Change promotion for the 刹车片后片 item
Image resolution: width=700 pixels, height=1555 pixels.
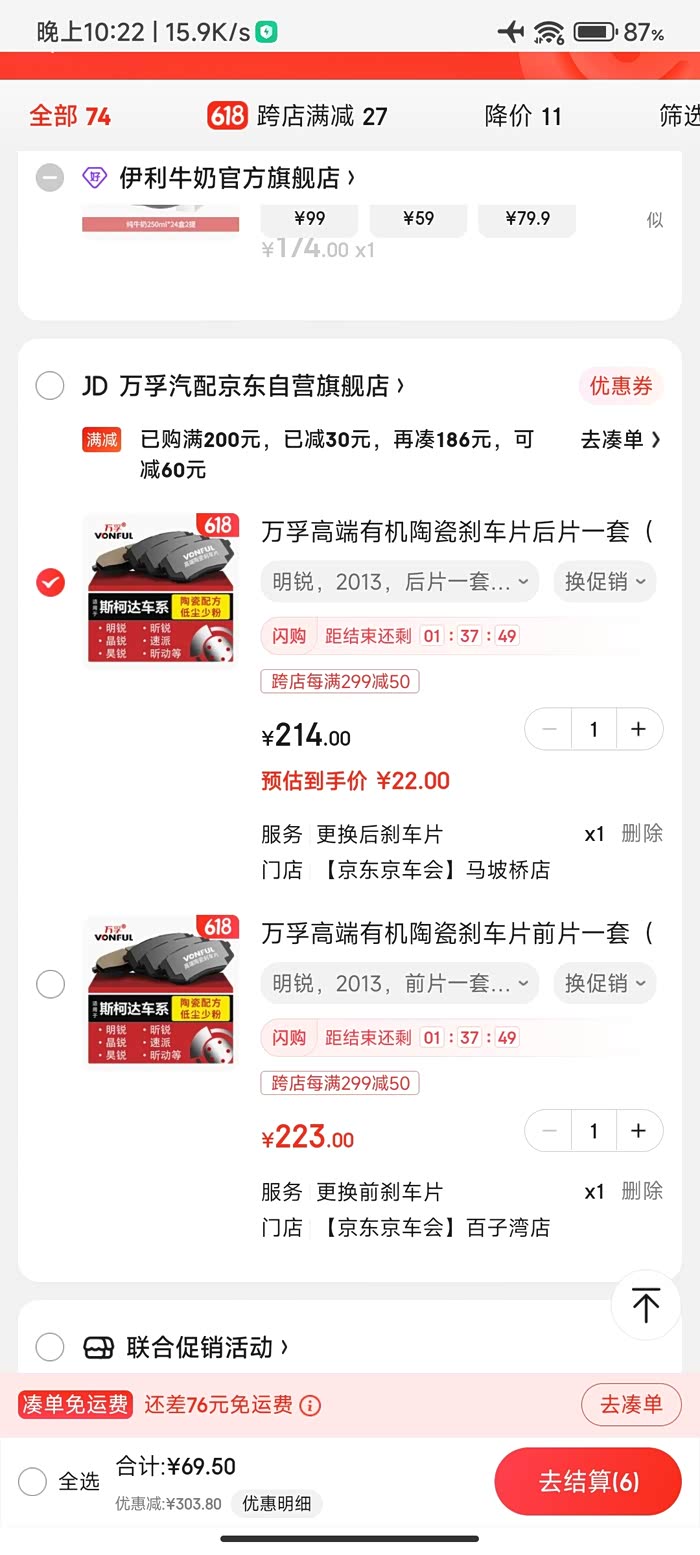pyautogui.click(x=605, y=582)
